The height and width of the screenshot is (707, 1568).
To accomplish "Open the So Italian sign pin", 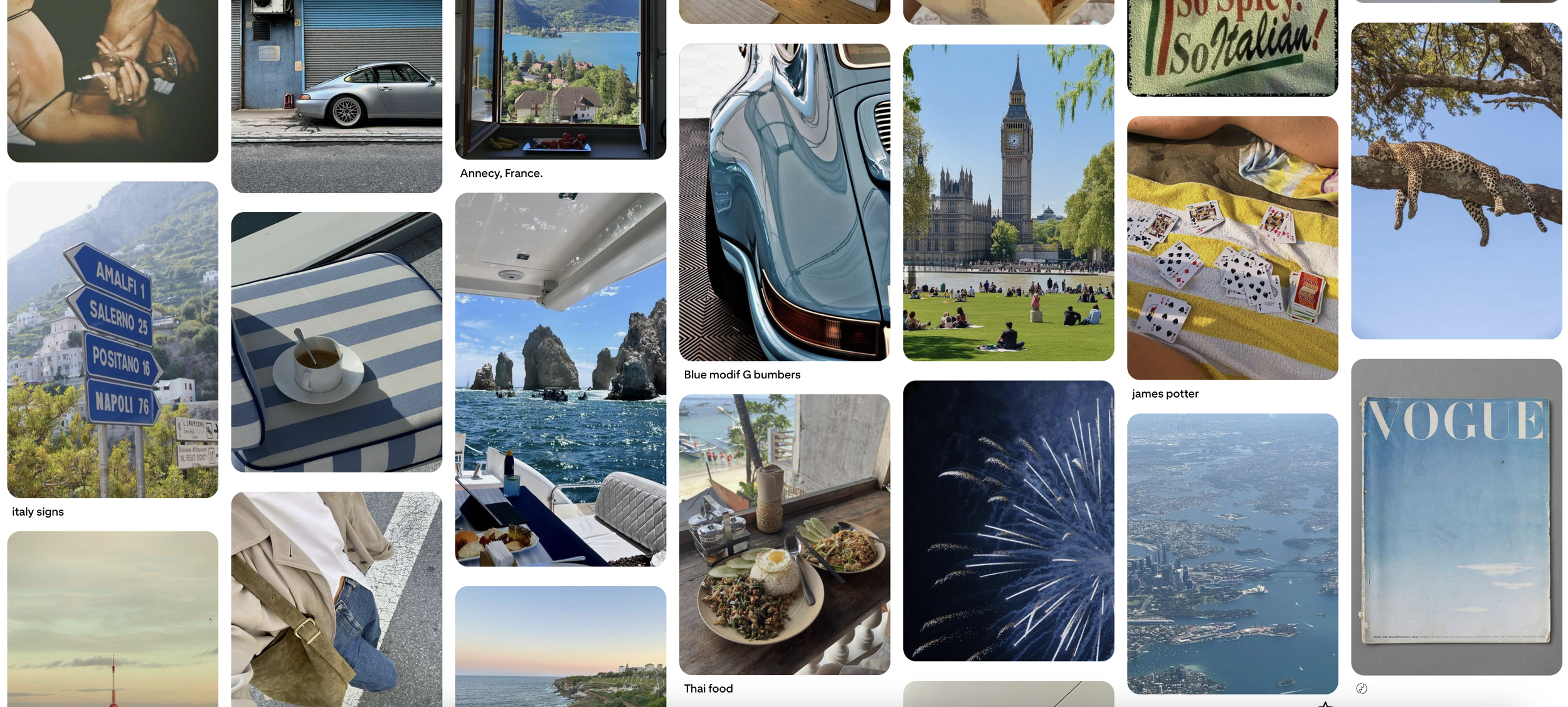I will (1232, 47).
